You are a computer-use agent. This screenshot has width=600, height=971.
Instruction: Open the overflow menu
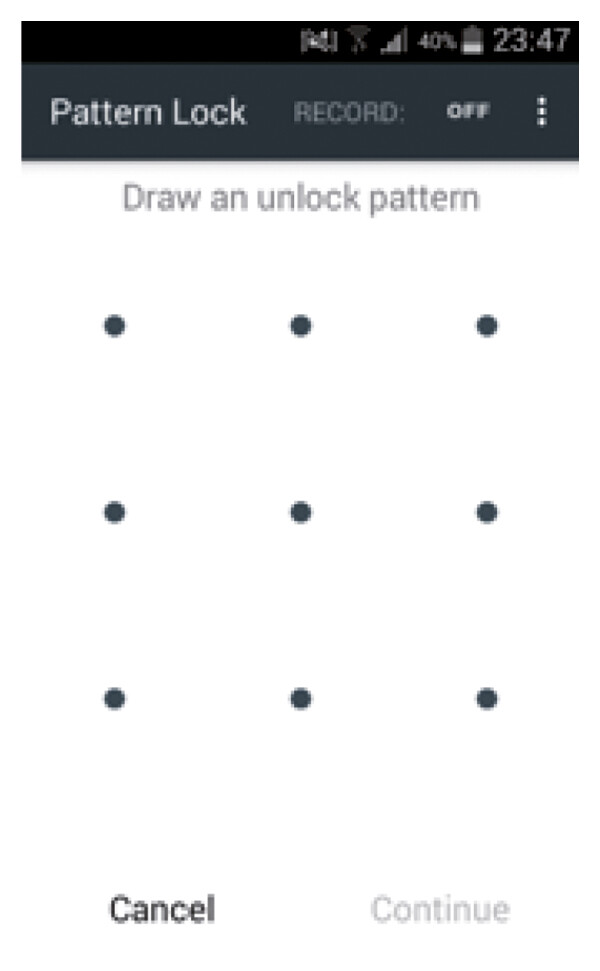[542, 112]
